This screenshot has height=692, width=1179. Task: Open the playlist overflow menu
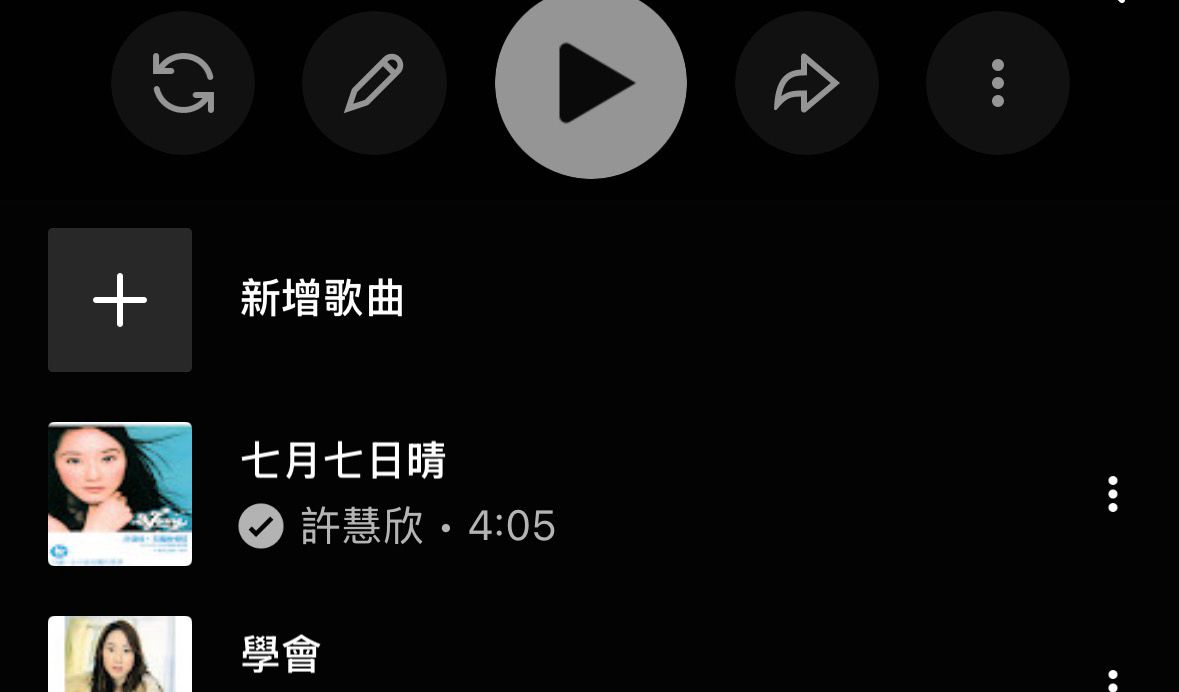(x=997, y=83)
